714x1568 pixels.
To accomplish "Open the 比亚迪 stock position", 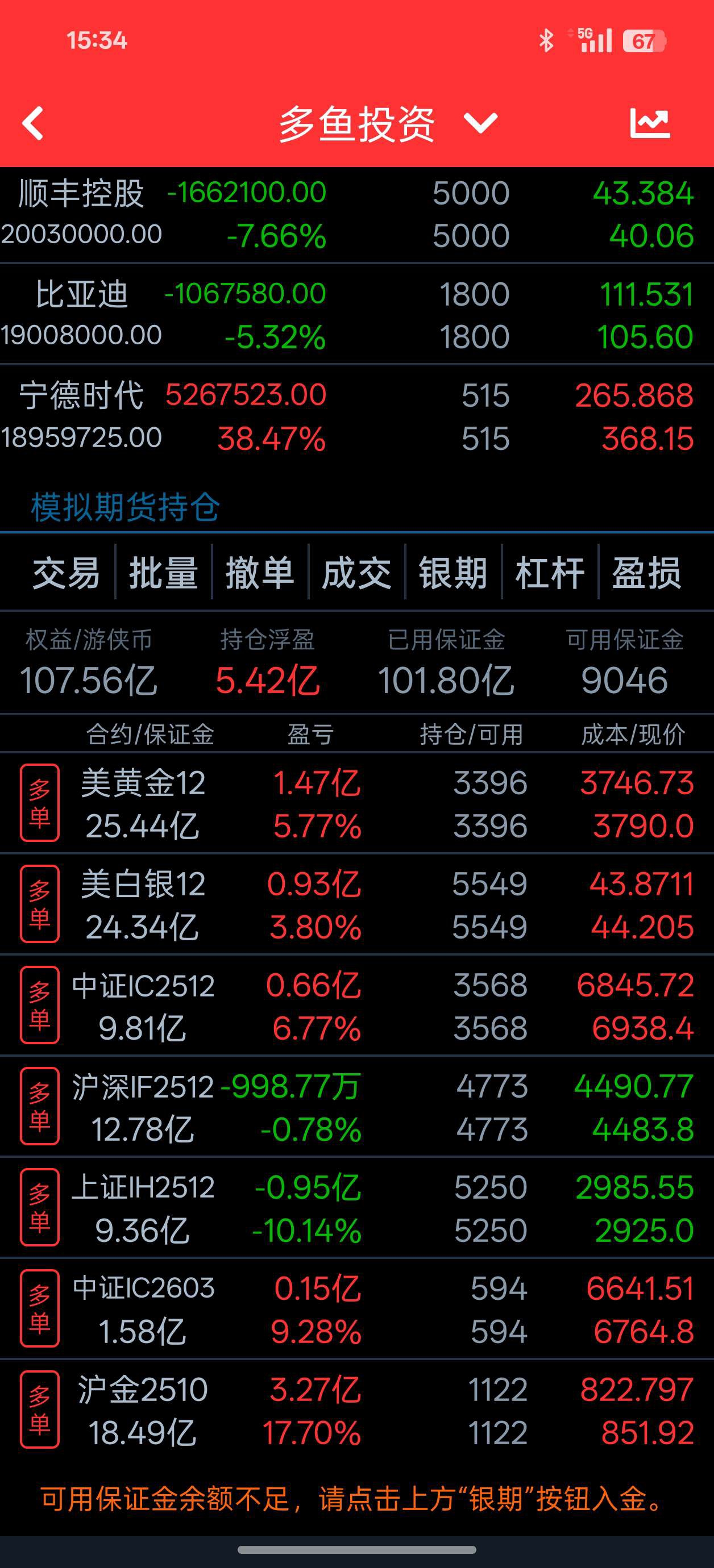I will click(357, 315).
